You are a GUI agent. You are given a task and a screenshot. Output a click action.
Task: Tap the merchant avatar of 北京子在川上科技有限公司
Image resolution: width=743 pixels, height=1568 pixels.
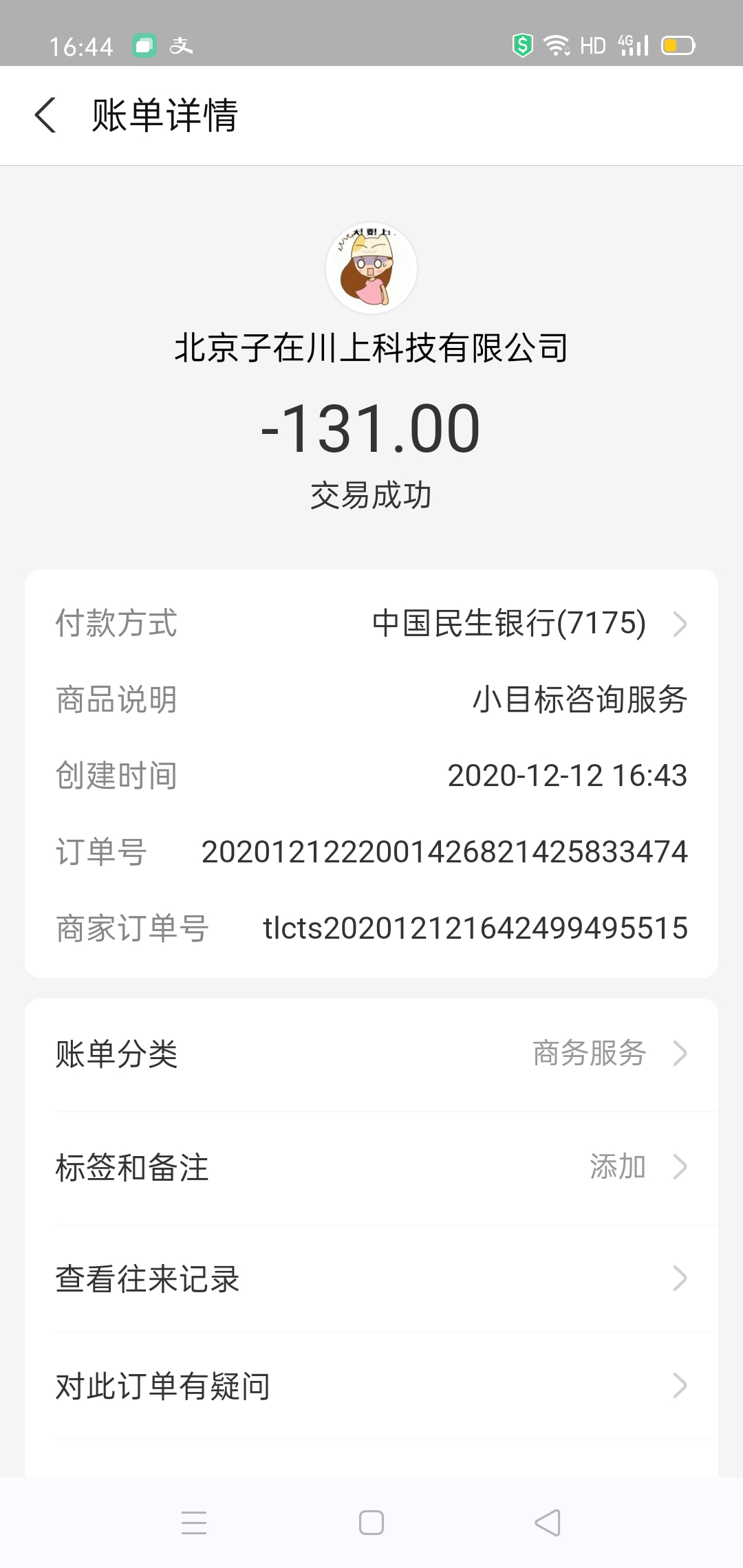tap(371, 268)
